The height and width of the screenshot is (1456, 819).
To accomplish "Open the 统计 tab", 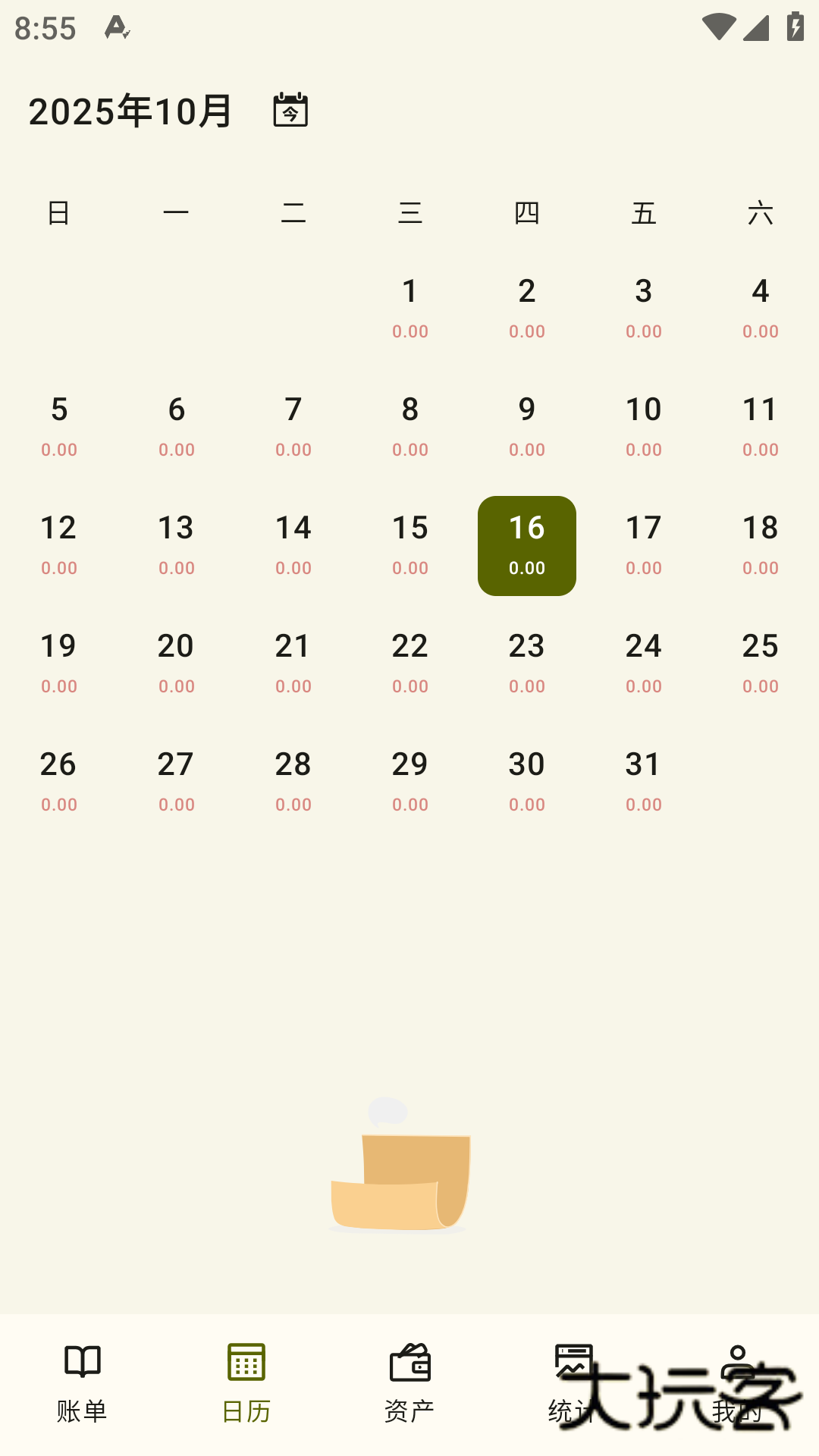I will 573,1383.
